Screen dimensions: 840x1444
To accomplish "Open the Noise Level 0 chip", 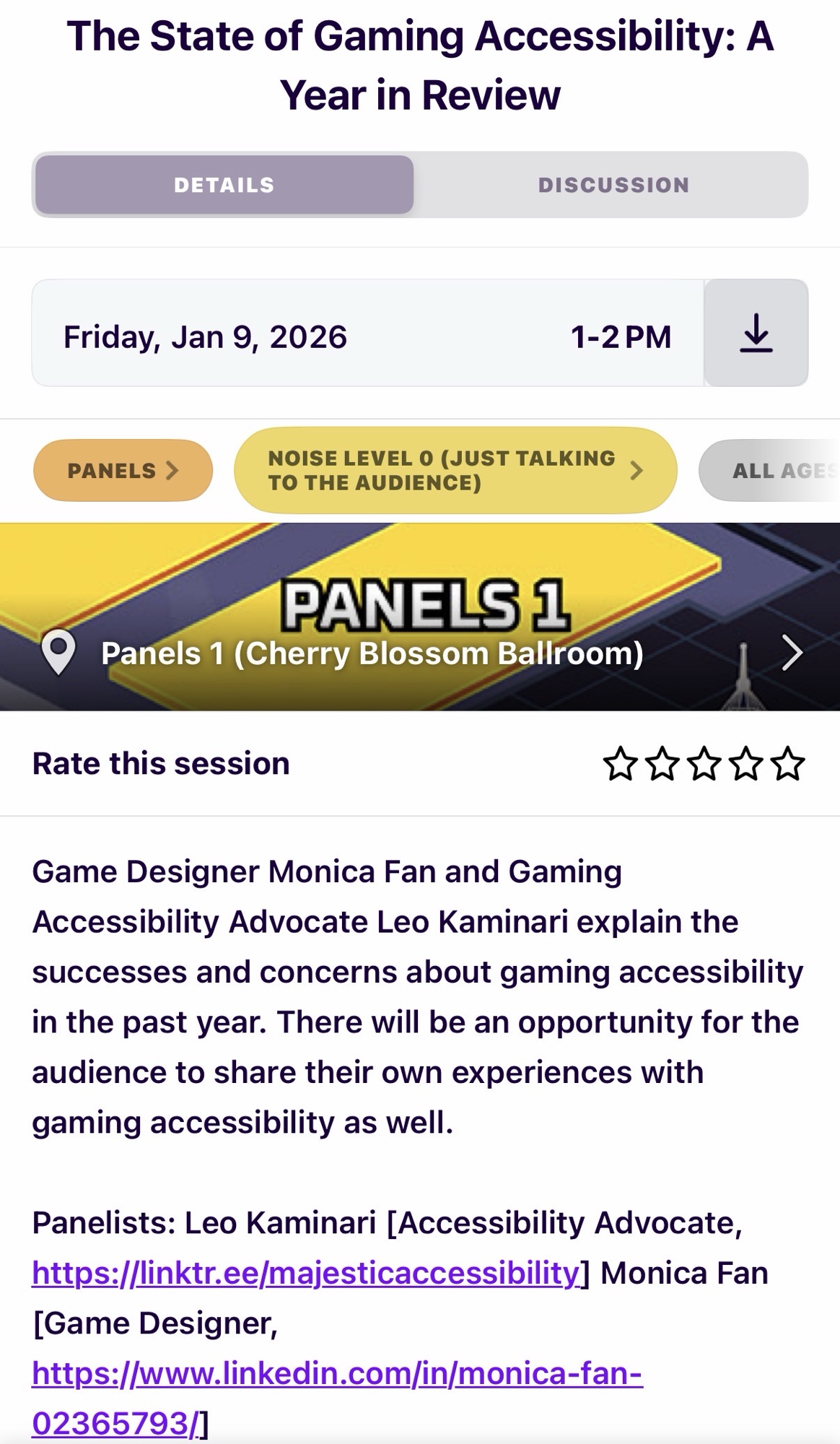I will point(455,471).
